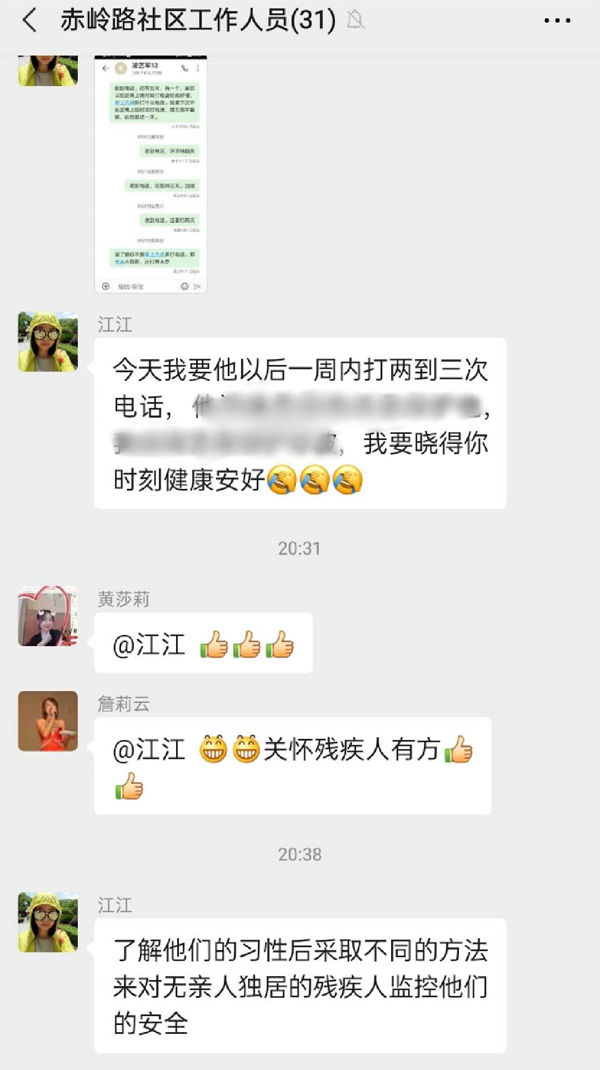Go back from the group chat
Viewport: 600px width, 1070px height.
tap(29, 21)
